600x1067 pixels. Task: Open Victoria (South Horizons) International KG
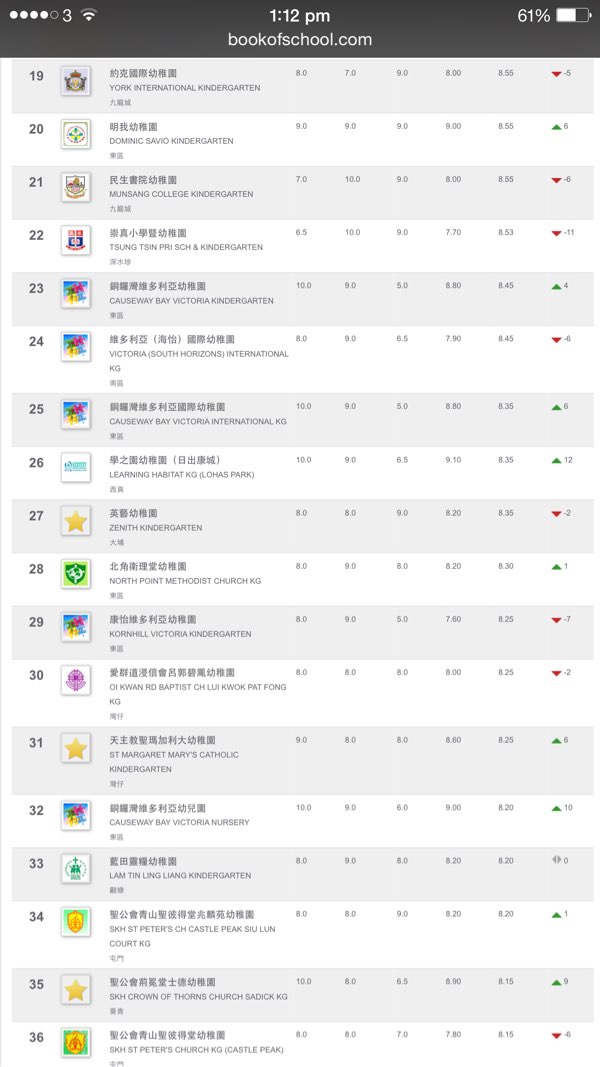coord(198,353)
